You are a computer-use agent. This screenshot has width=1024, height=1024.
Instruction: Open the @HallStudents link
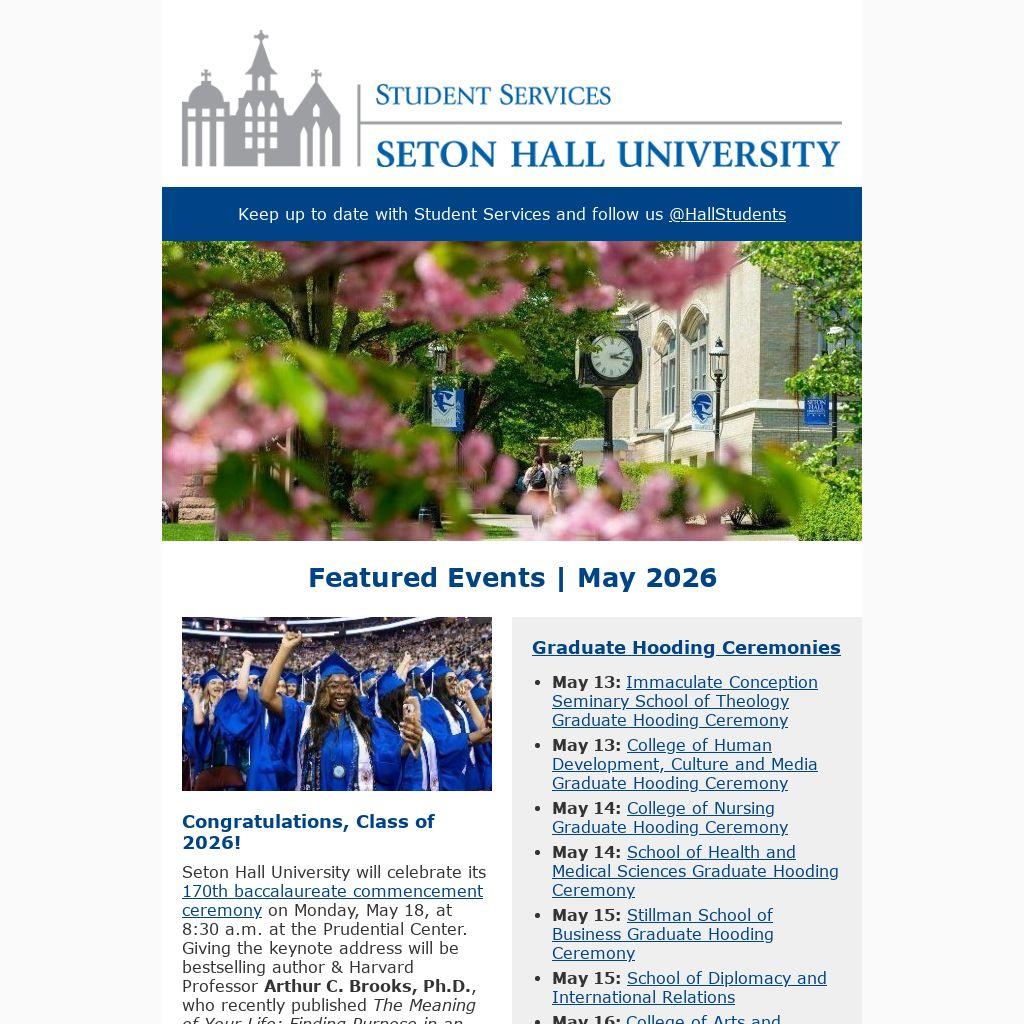[x=727, y=214]
